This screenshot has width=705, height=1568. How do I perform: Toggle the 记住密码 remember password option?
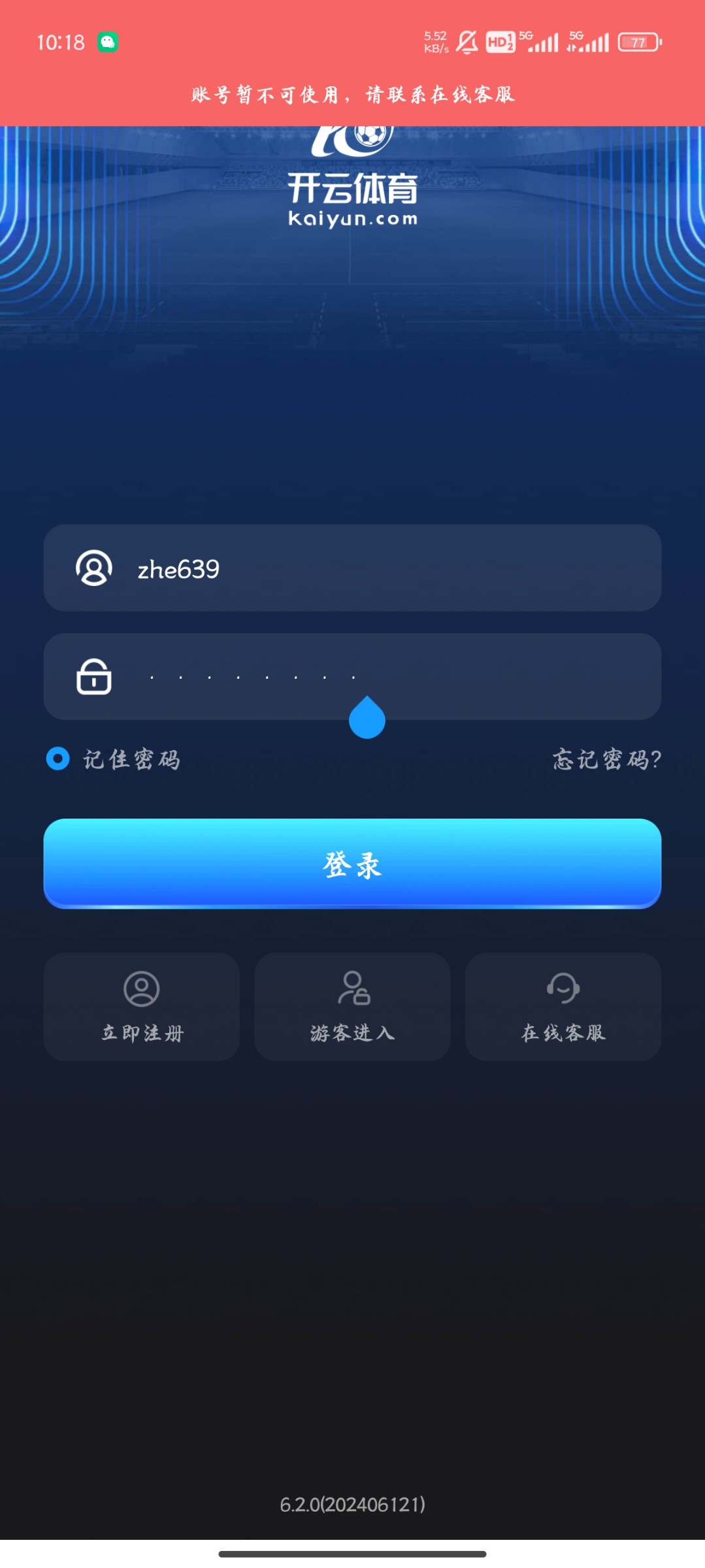pos(58,759)
